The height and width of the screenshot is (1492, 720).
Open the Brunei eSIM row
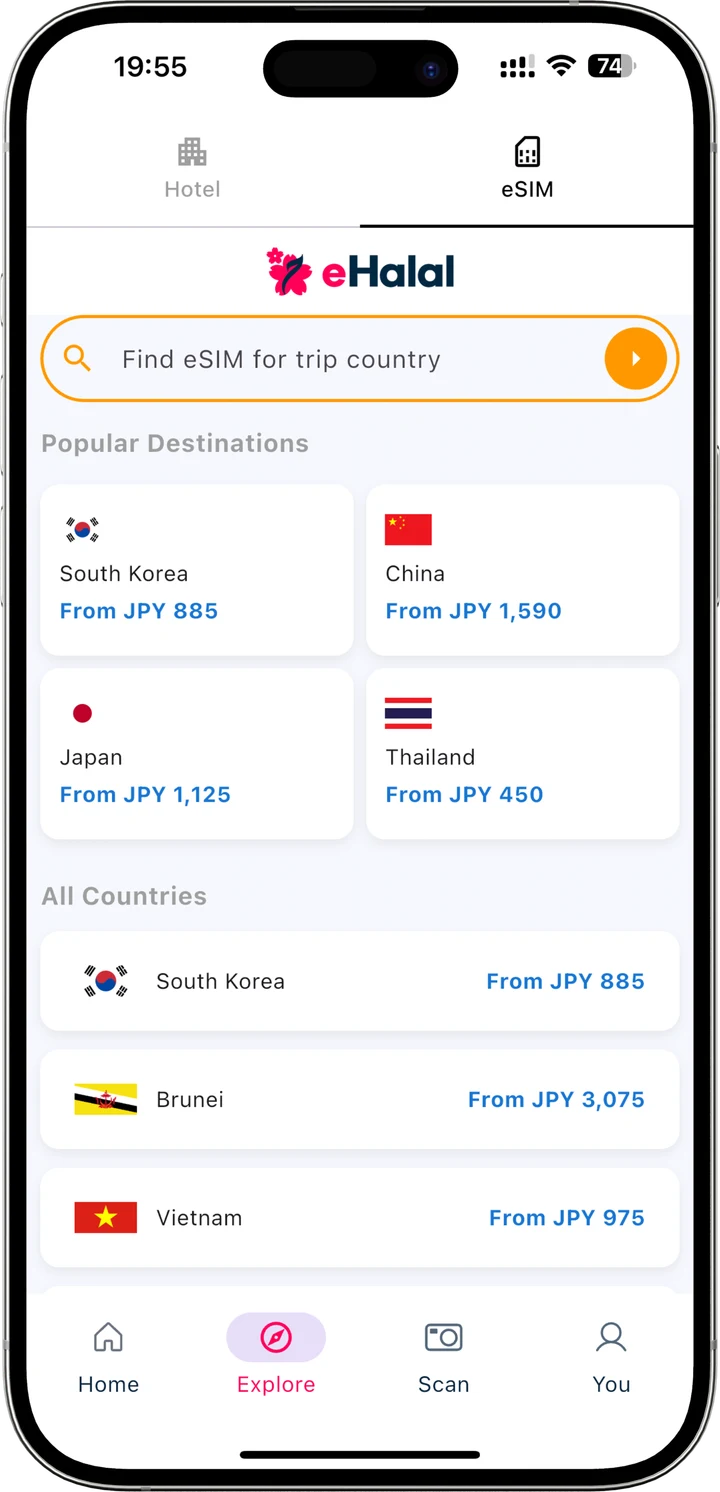pos(360,1099)
